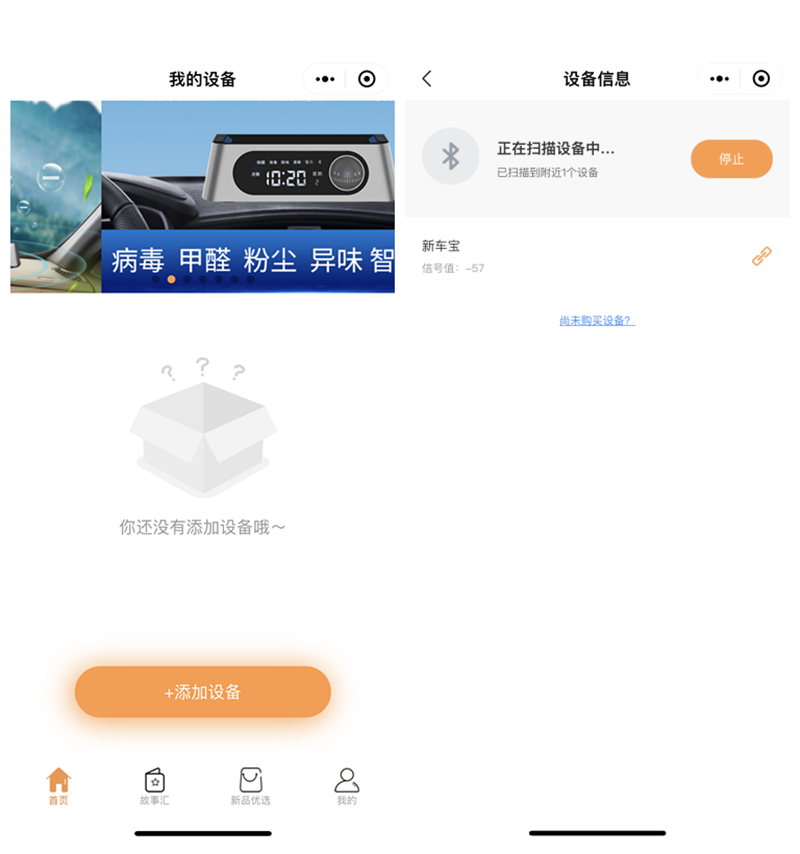
Task: Go back from the 设备信息 page
Action: (x=427, y=79)
